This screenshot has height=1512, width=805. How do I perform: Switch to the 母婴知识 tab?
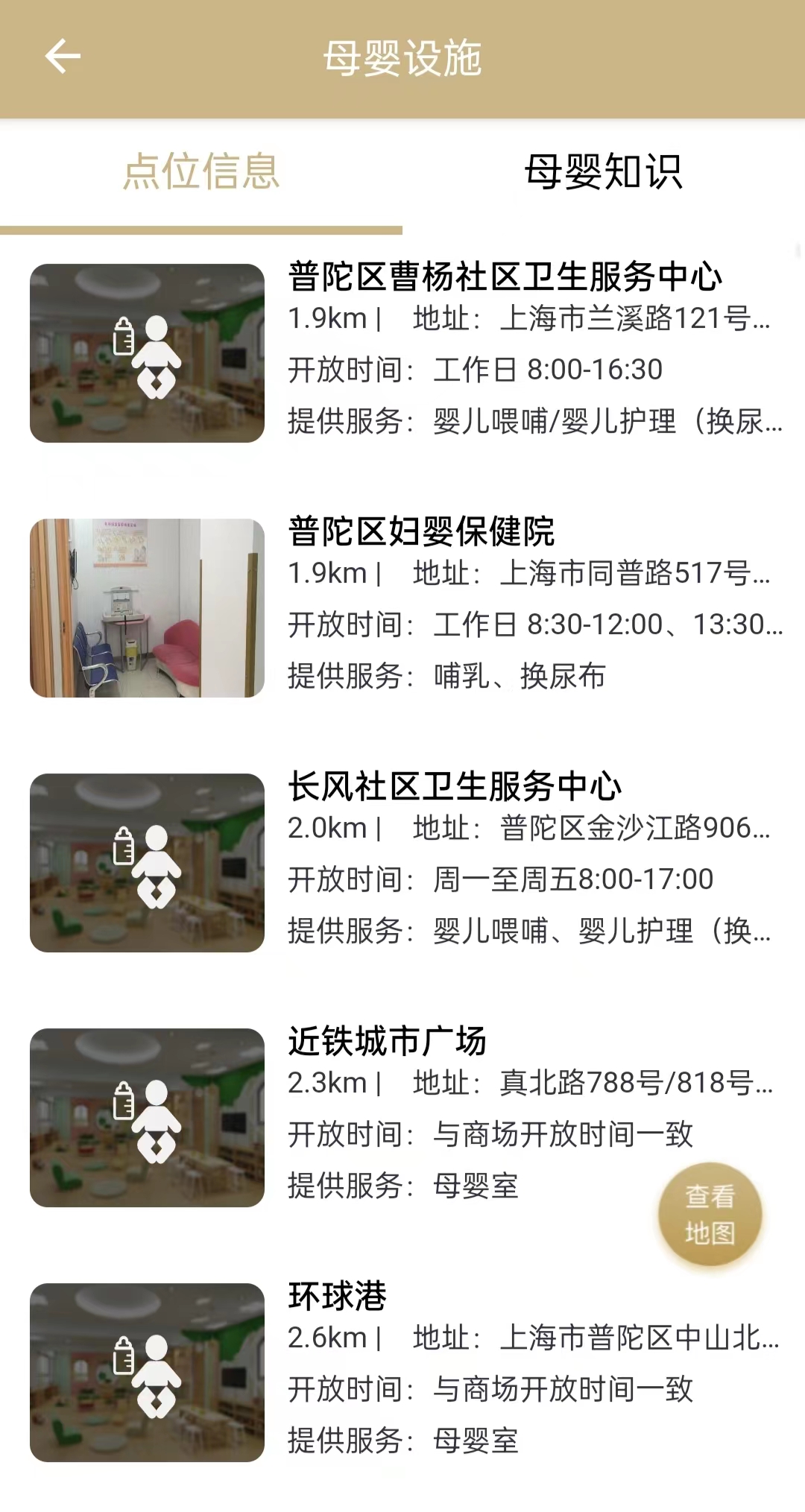click(x=603, y=172)
